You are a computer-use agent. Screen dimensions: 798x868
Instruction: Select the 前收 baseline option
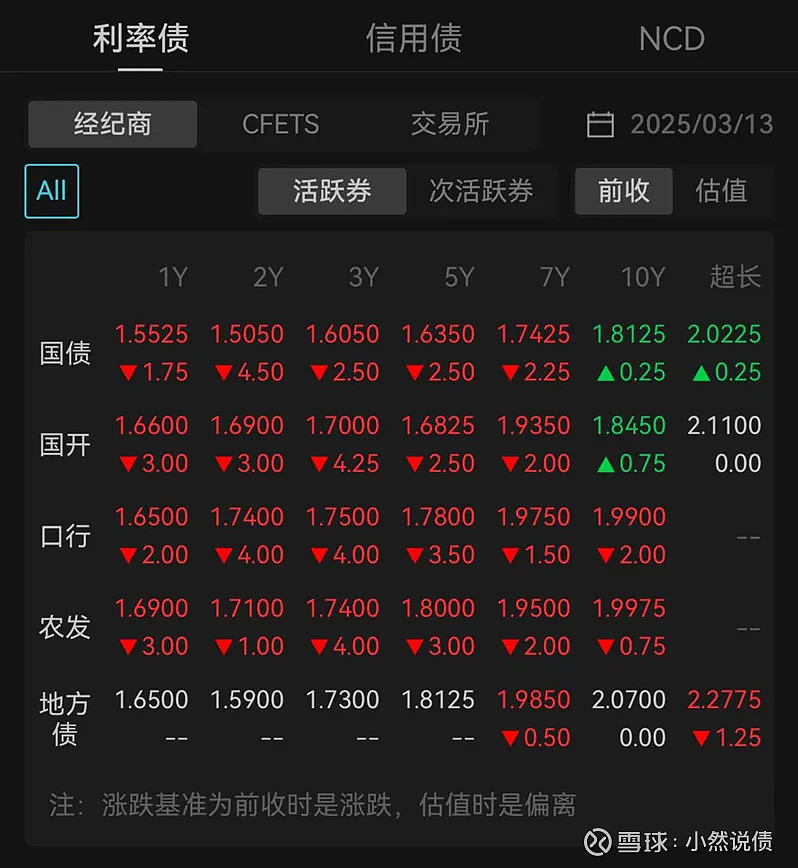[x=623, y=191]
